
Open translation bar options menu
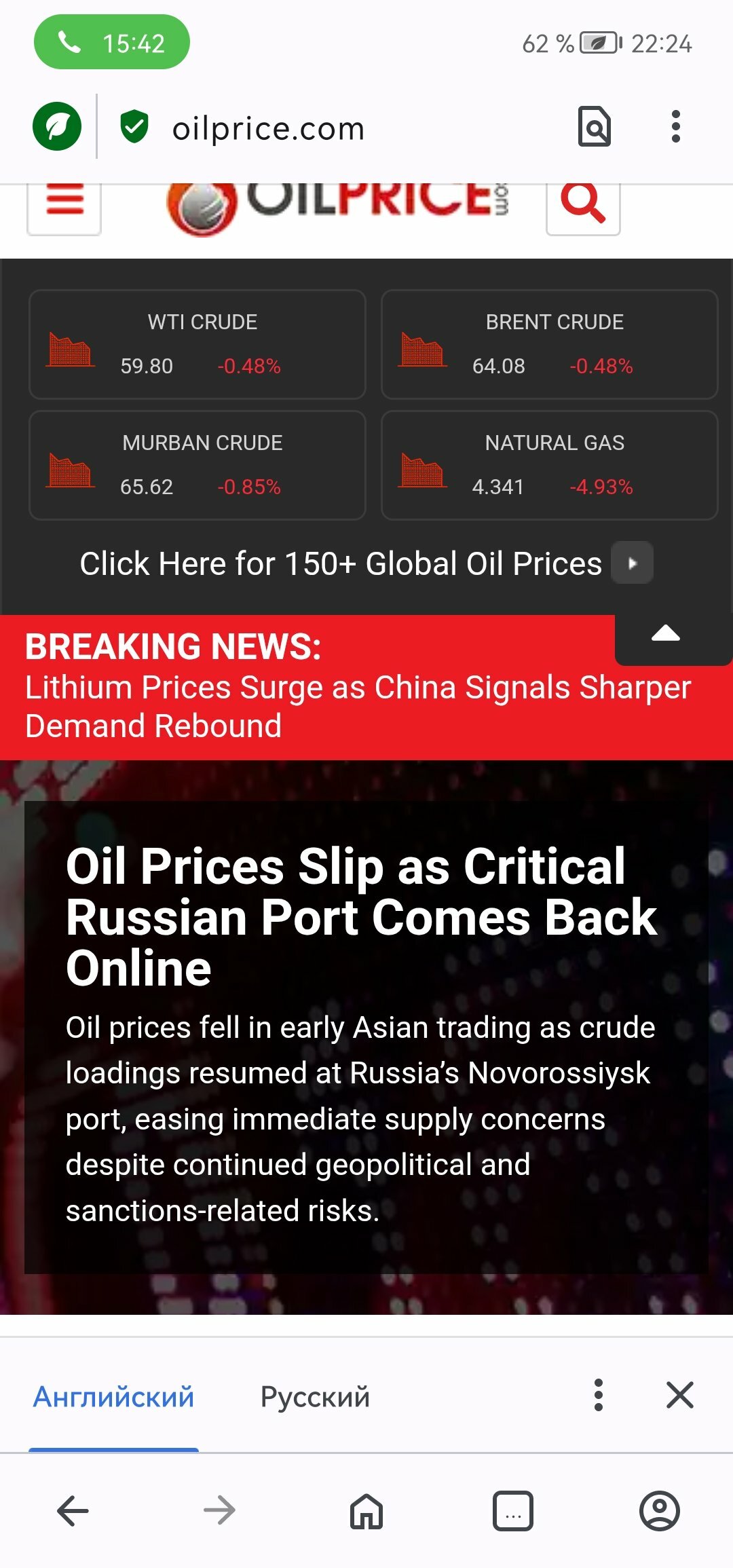pos(598,1396)
